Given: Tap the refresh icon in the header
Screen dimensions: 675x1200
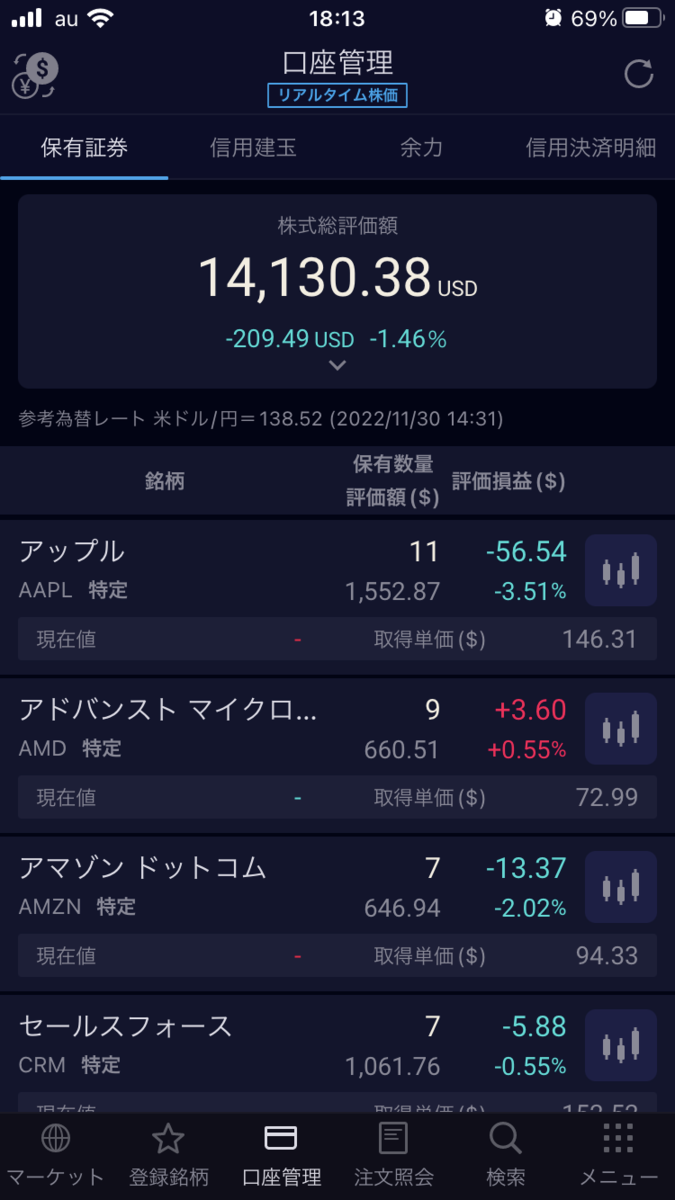Looking at the screenshot, I should 638,74.
